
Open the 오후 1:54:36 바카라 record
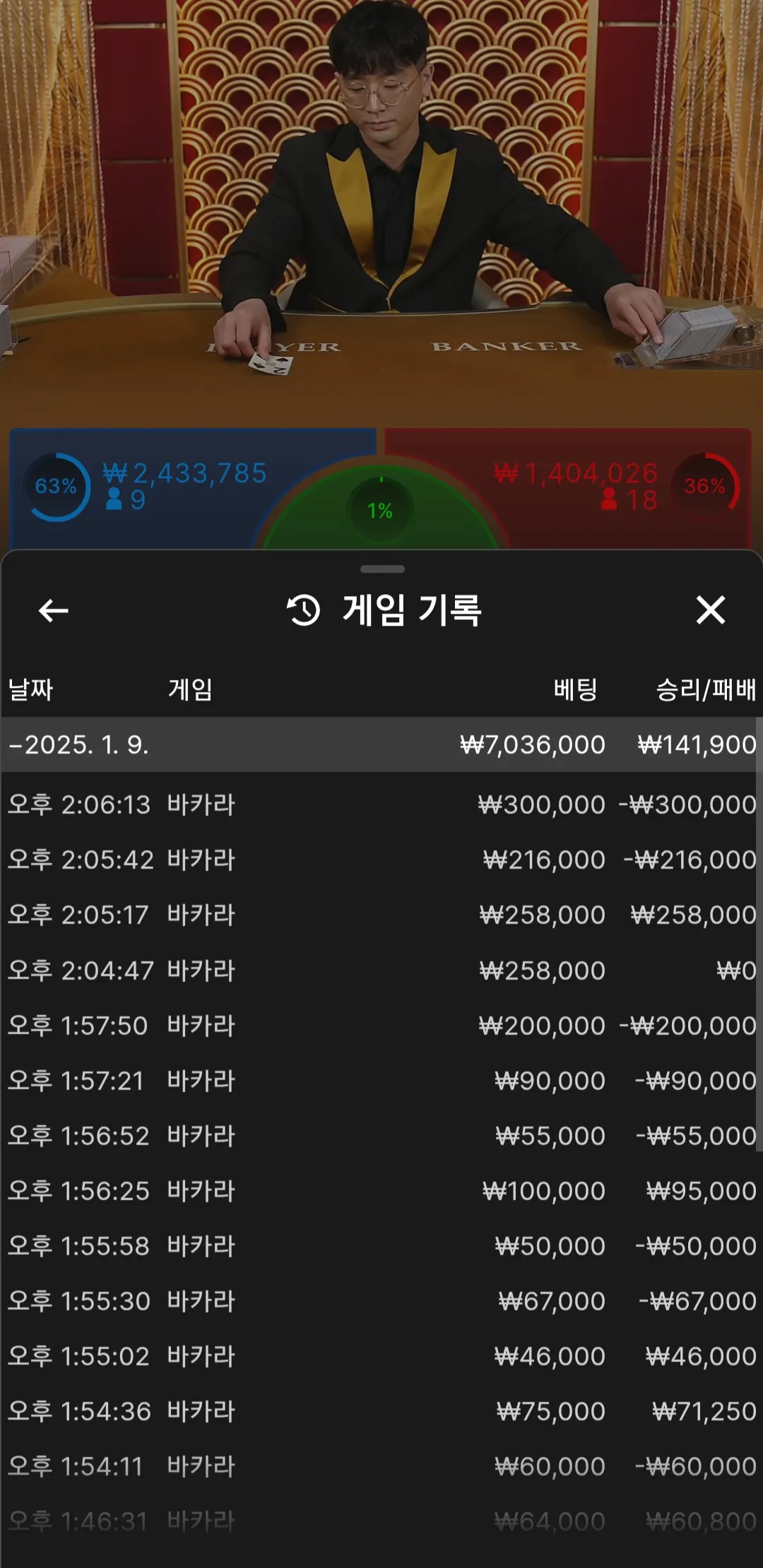pos(381,1411)
